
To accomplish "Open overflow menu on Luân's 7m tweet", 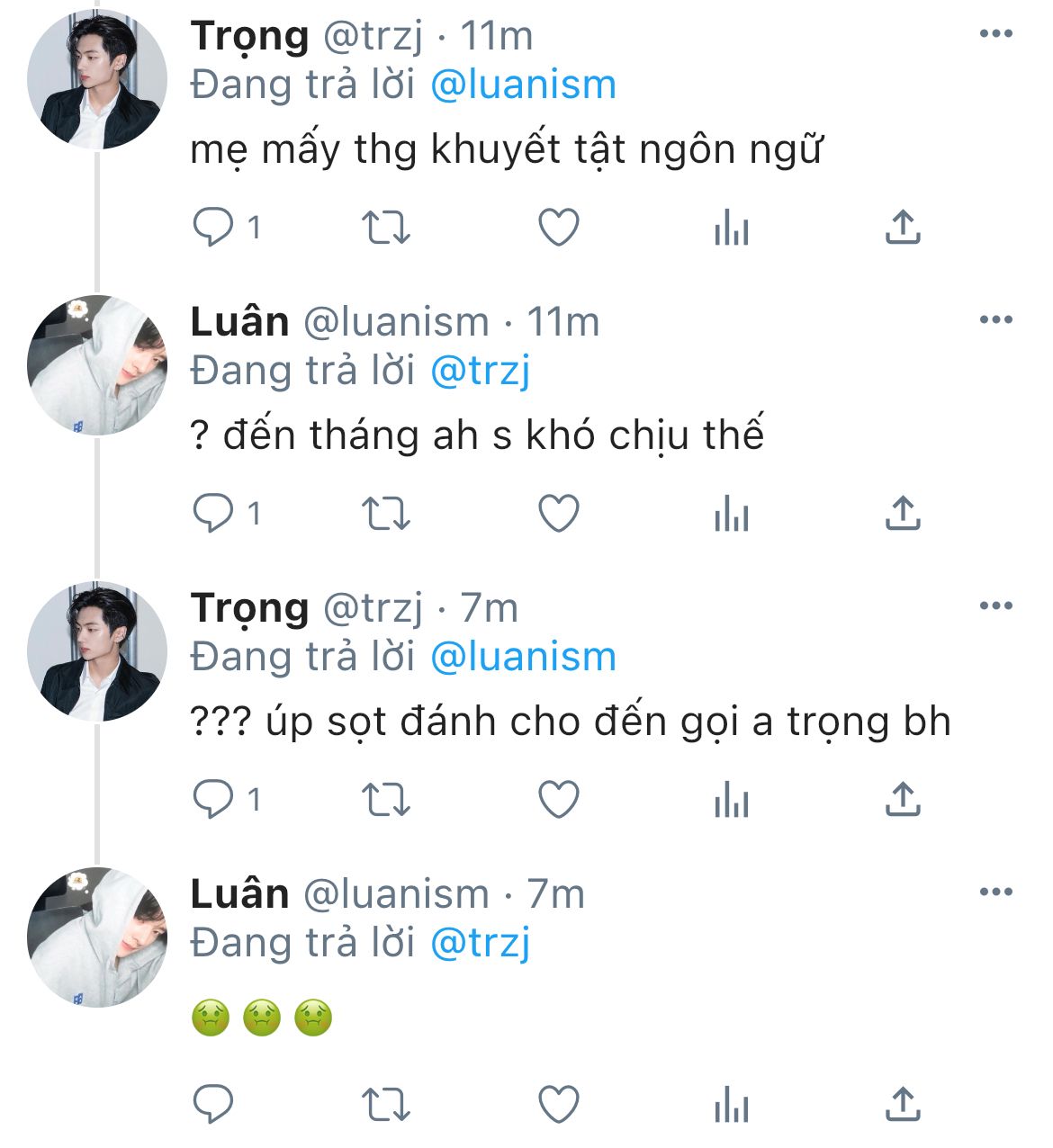I will (x=995, y=892).
